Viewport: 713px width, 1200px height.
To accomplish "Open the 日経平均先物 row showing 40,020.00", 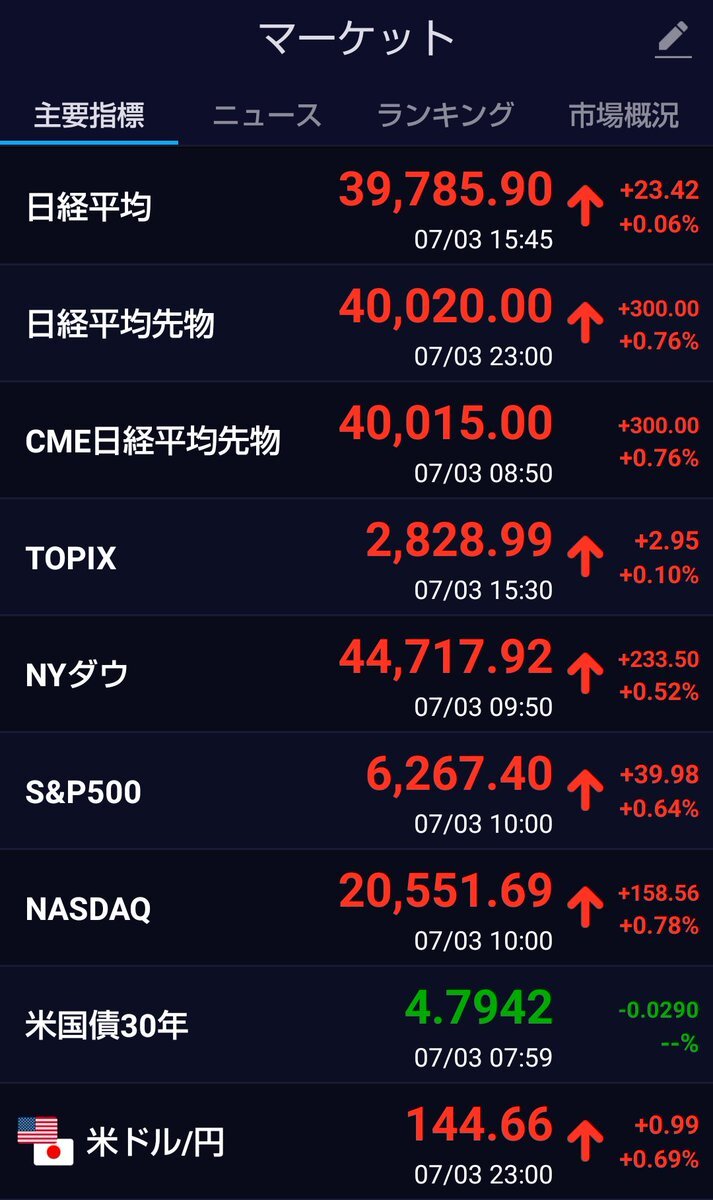I will (356, 324).
